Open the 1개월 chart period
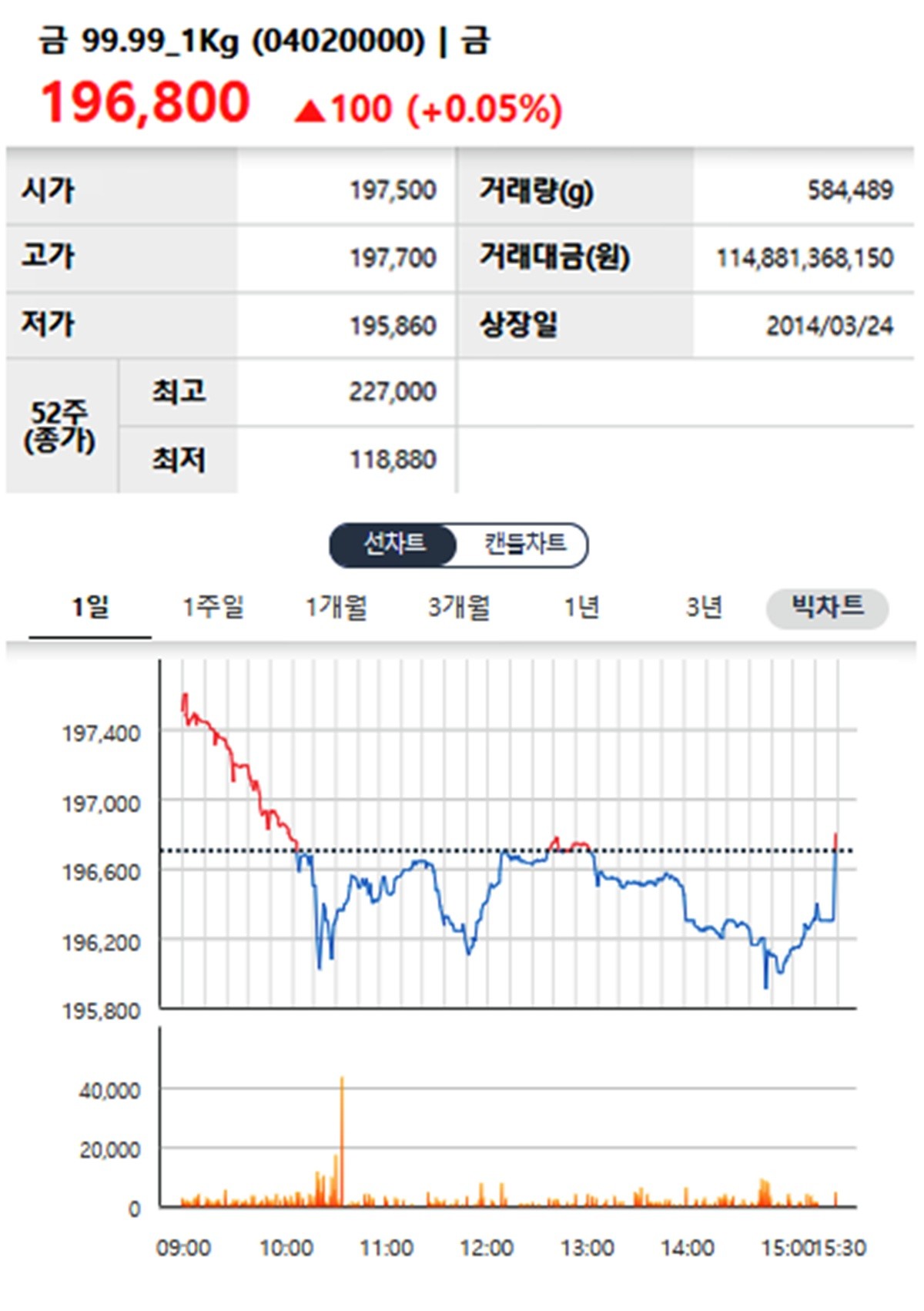The width and height of the screenshot is (924, 1311). (x=336, y=608)
